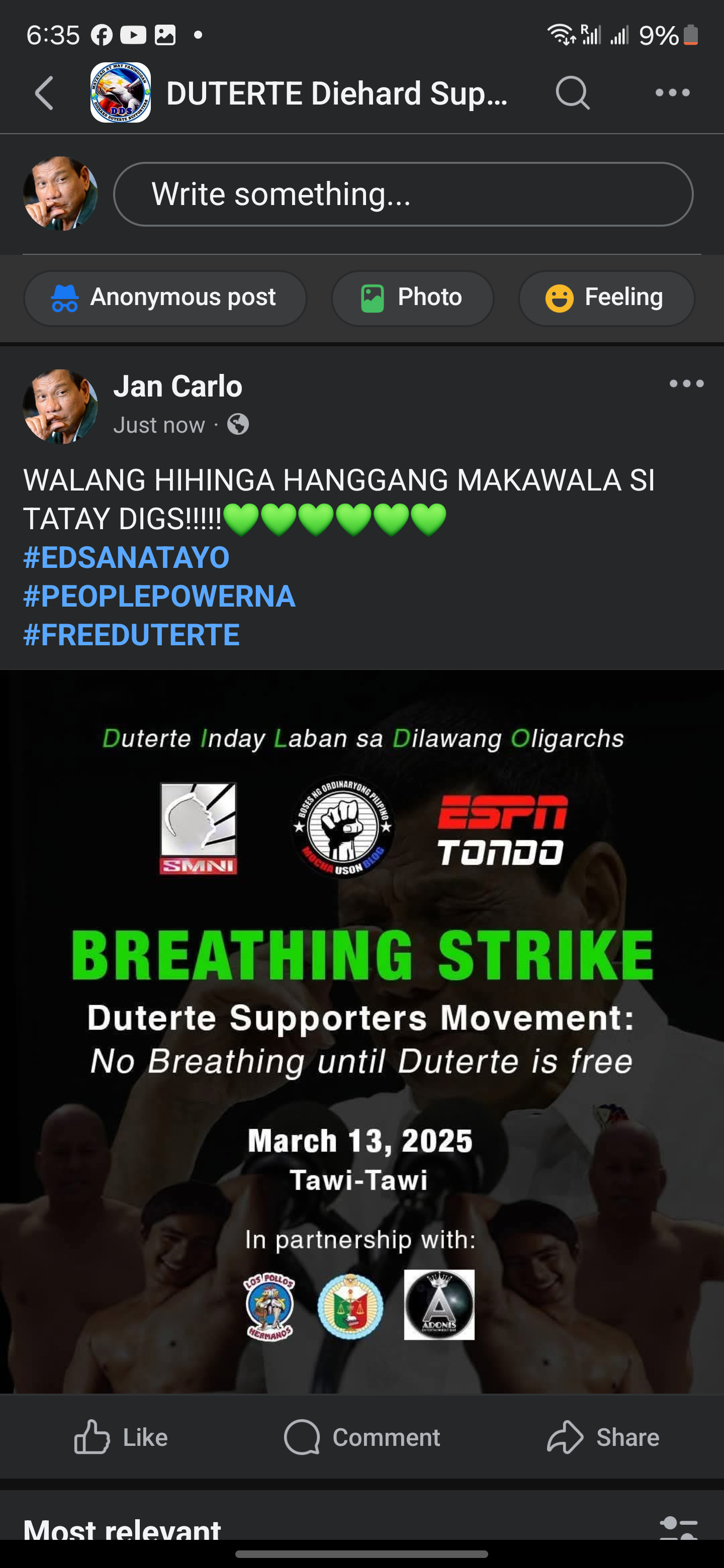Add a Photo to a new post

pos(412,298)
